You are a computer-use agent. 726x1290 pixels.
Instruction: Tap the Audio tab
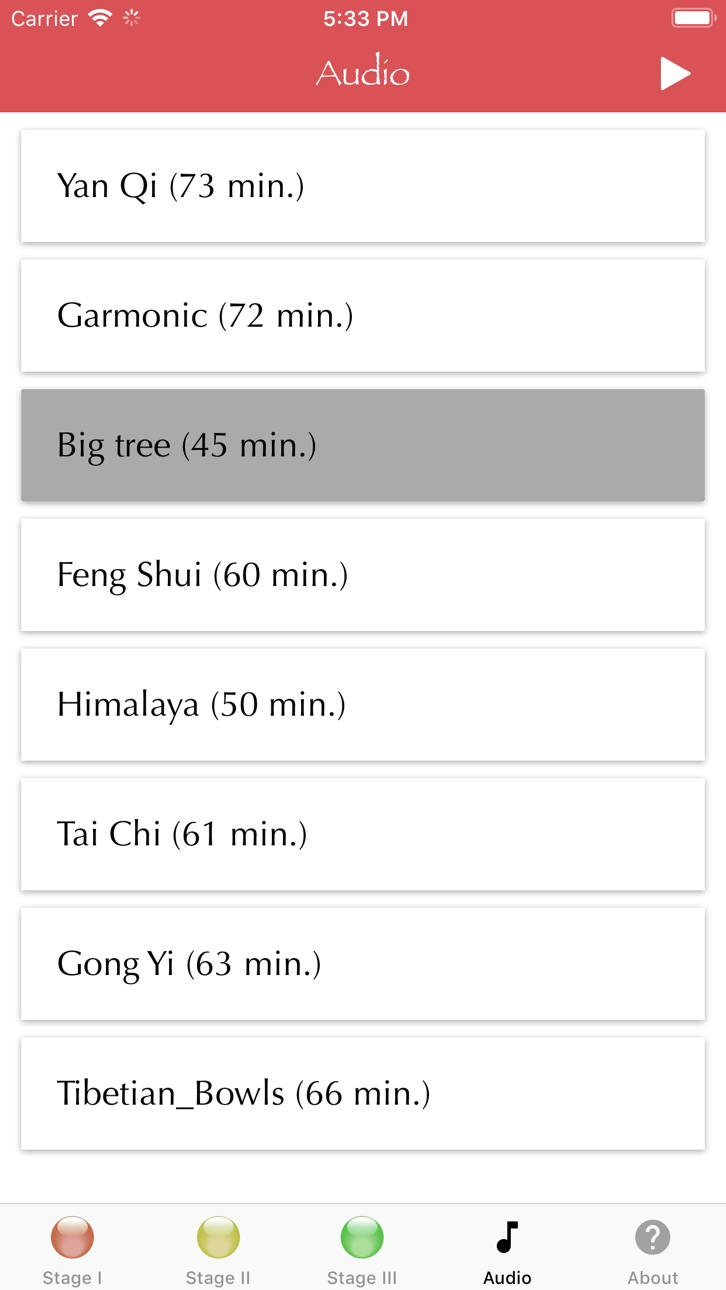click(x=507, y=1250)
